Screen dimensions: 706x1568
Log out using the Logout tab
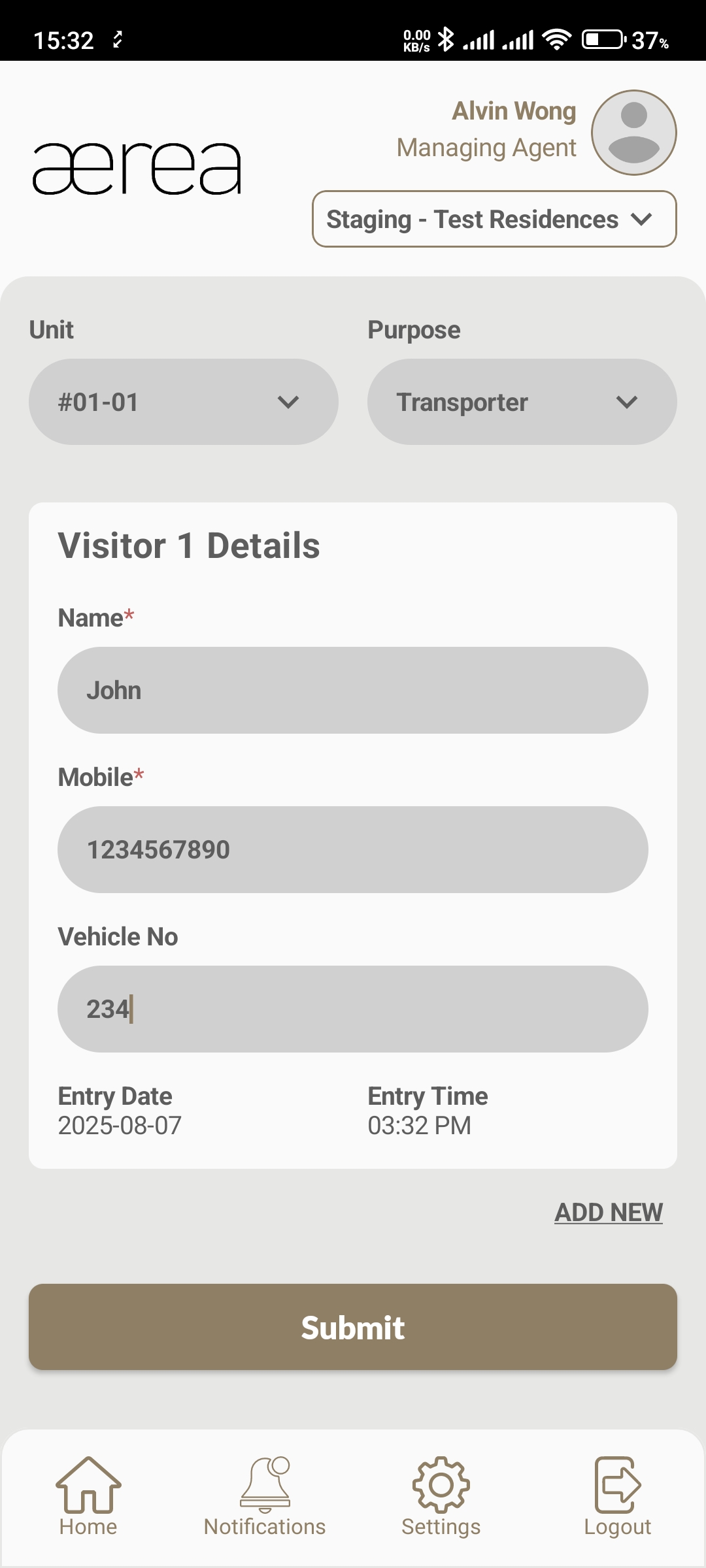click(x=617, y=1496)
